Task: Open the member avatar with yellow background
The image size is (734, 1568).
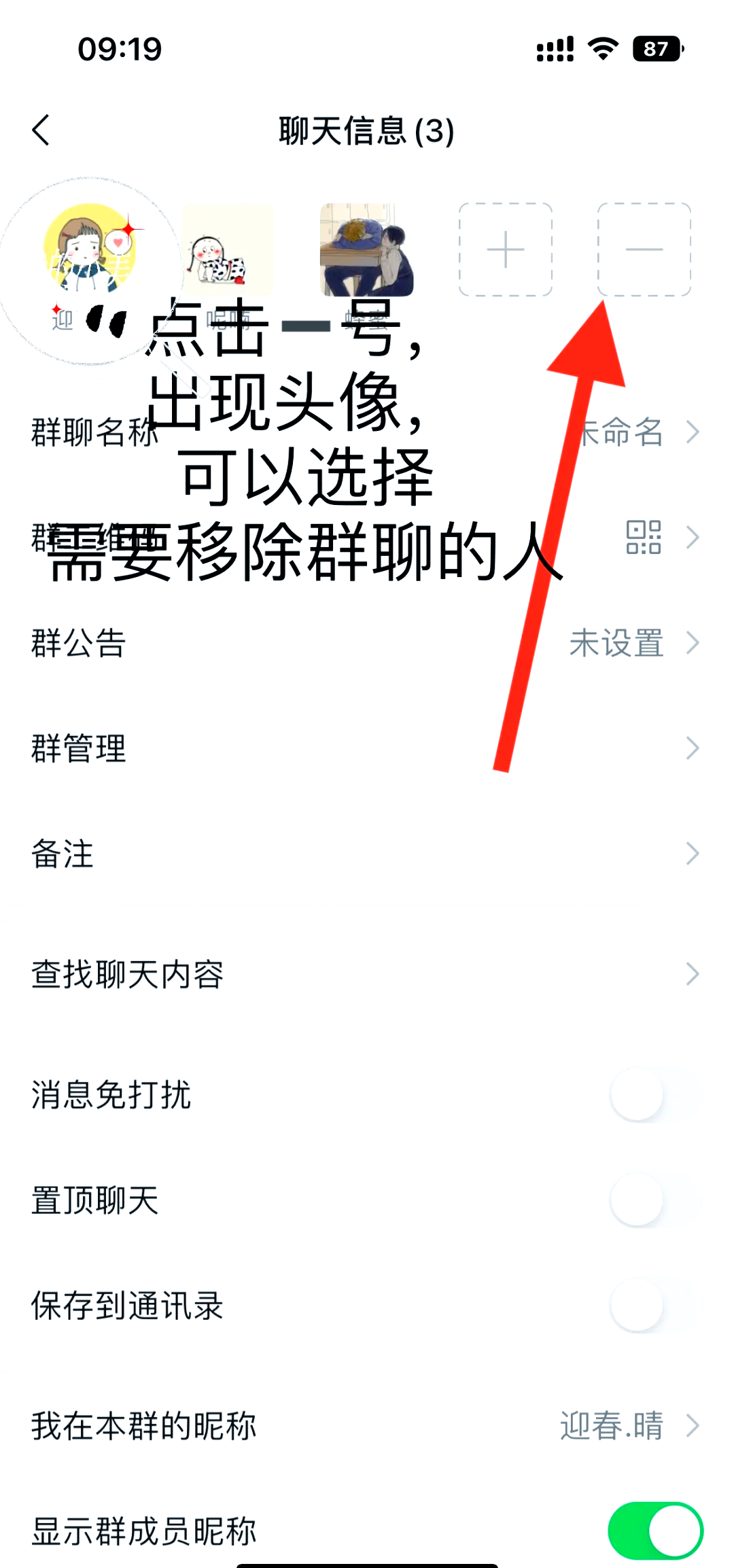Action: (x=90, y=249)
